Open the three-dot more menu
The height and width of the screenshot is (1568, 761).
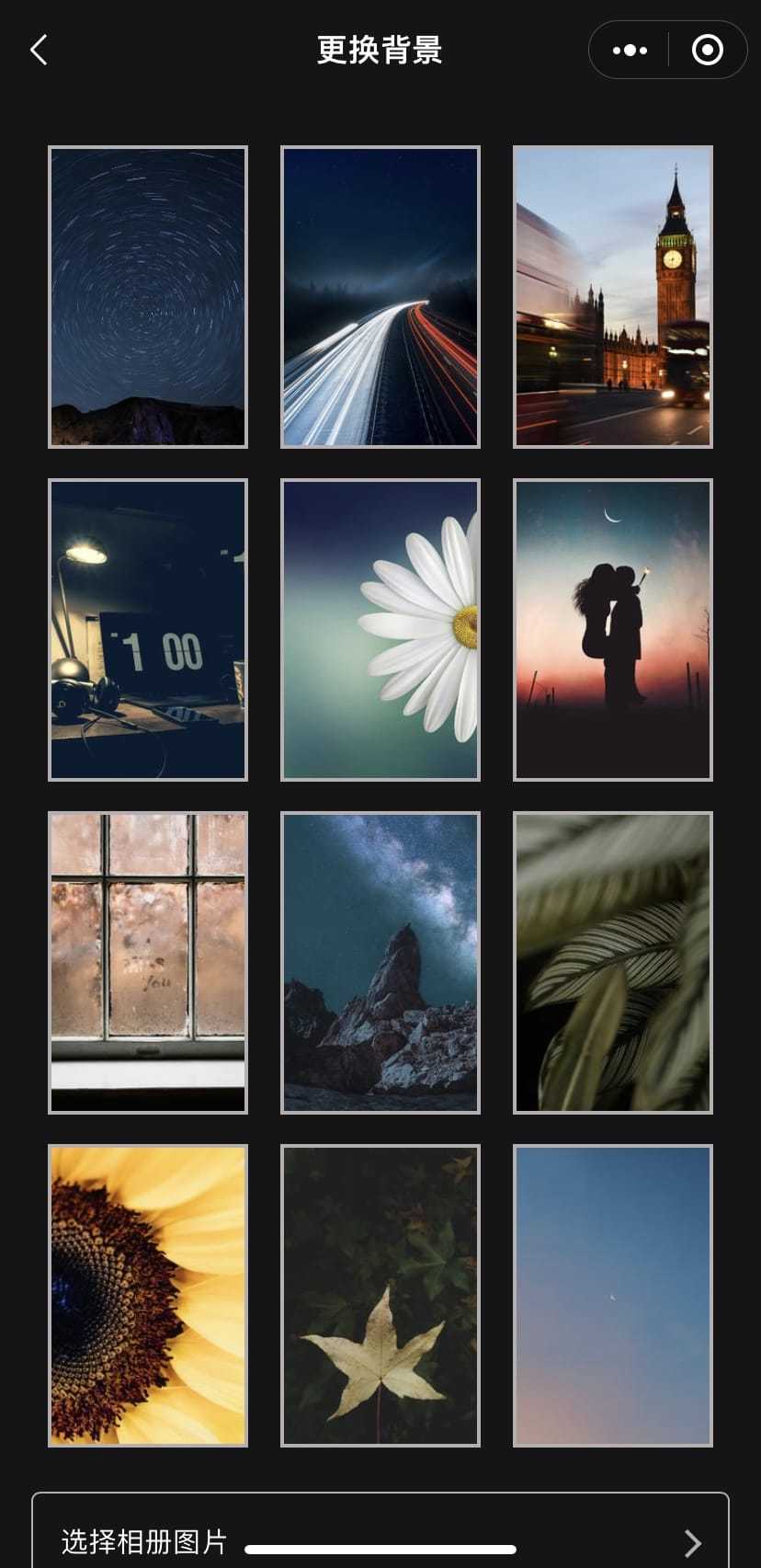pos(630,50)
